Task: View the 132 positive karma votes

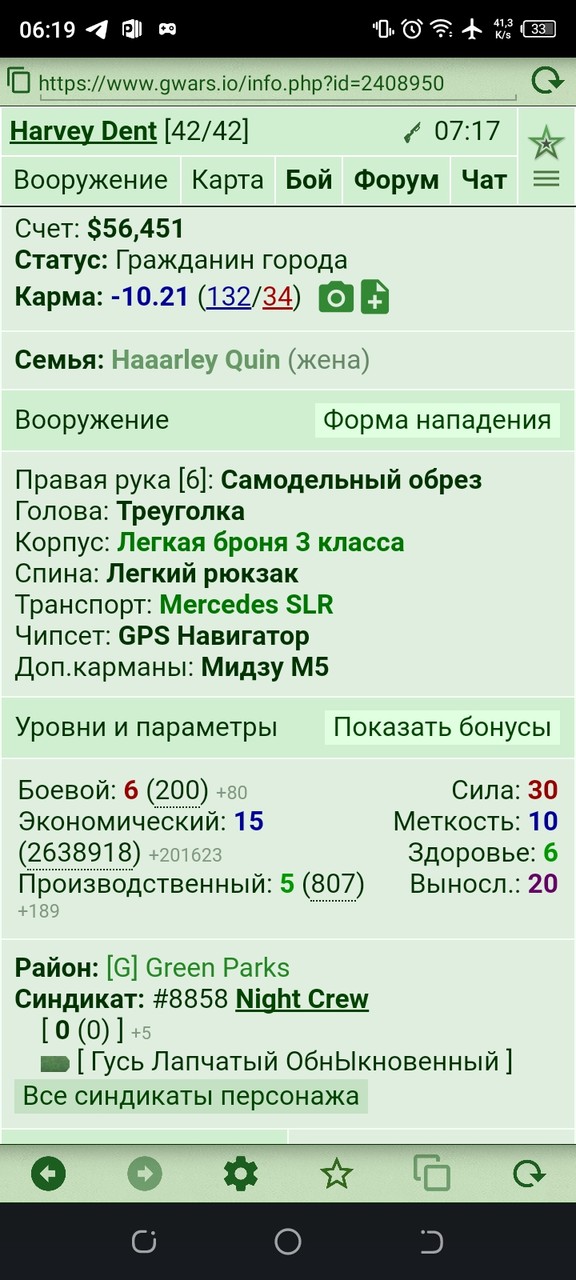Action: [x=228, y=297]
